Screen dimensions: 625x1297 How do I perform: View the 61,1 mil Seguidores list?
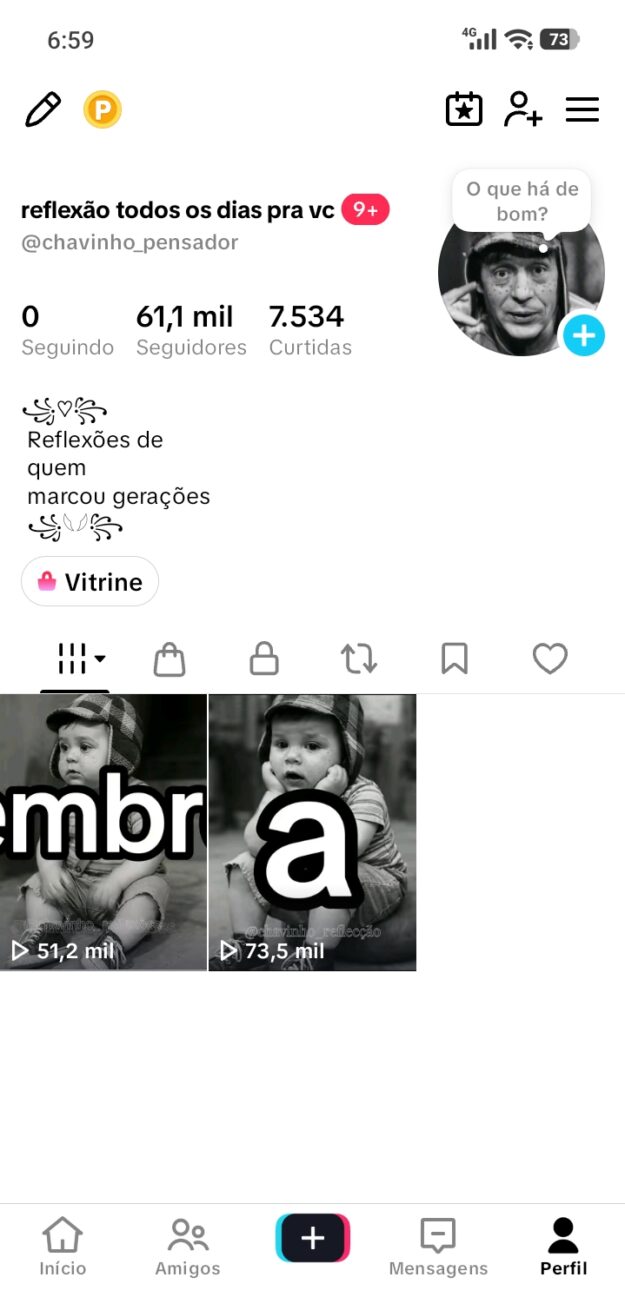pyautogui.click(x=191, y=330)
